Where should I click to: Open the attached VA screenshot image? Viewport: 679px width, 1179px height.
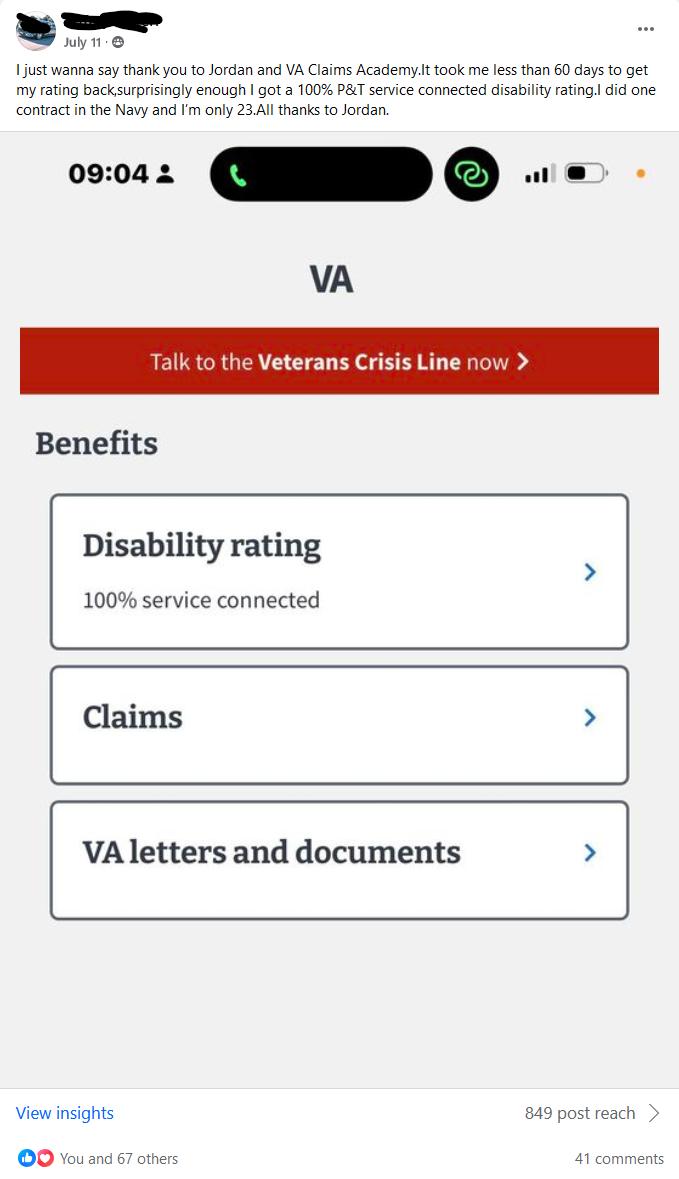point(339,610)
